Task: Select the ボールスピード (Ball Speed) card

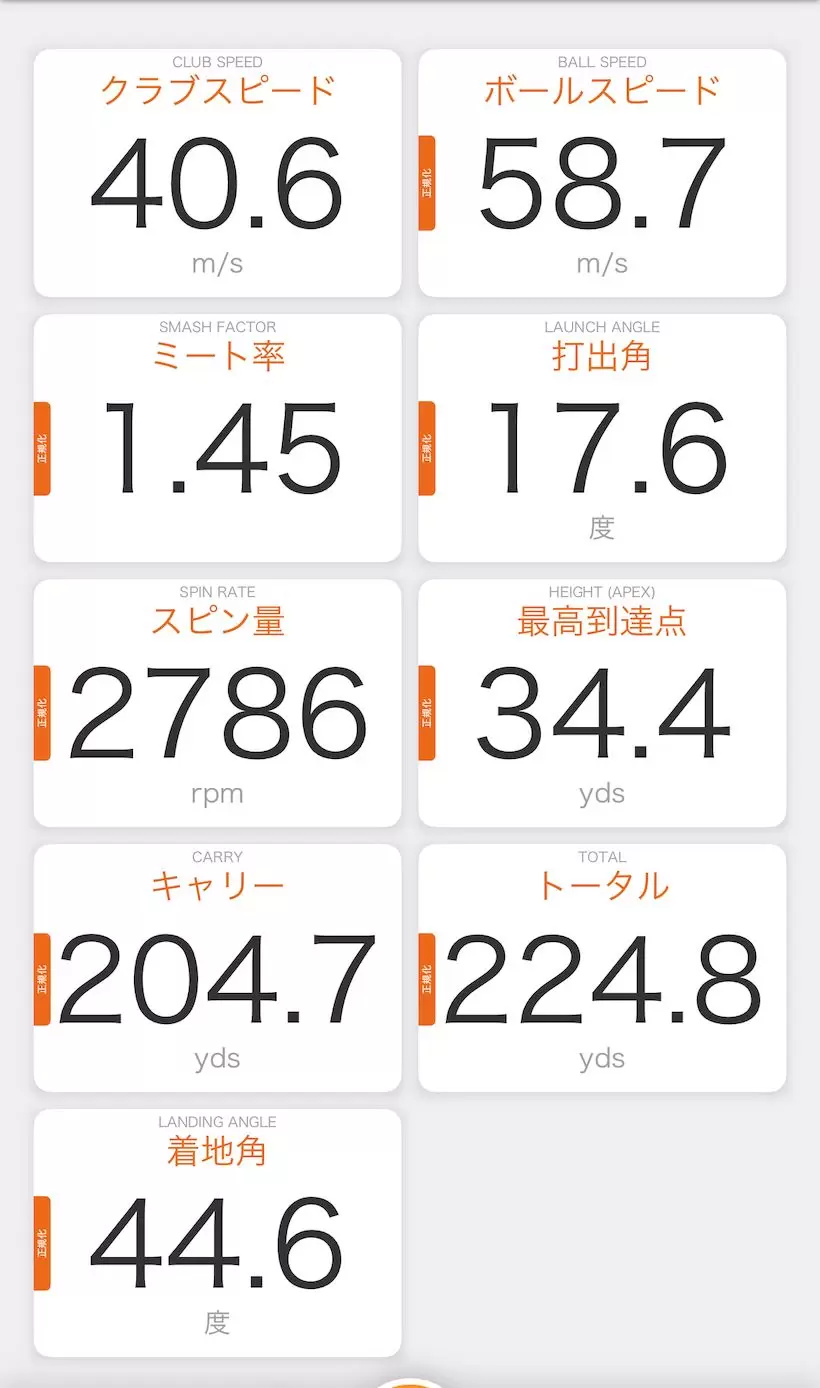Action: pyautogui.click(x=602, y=172)
